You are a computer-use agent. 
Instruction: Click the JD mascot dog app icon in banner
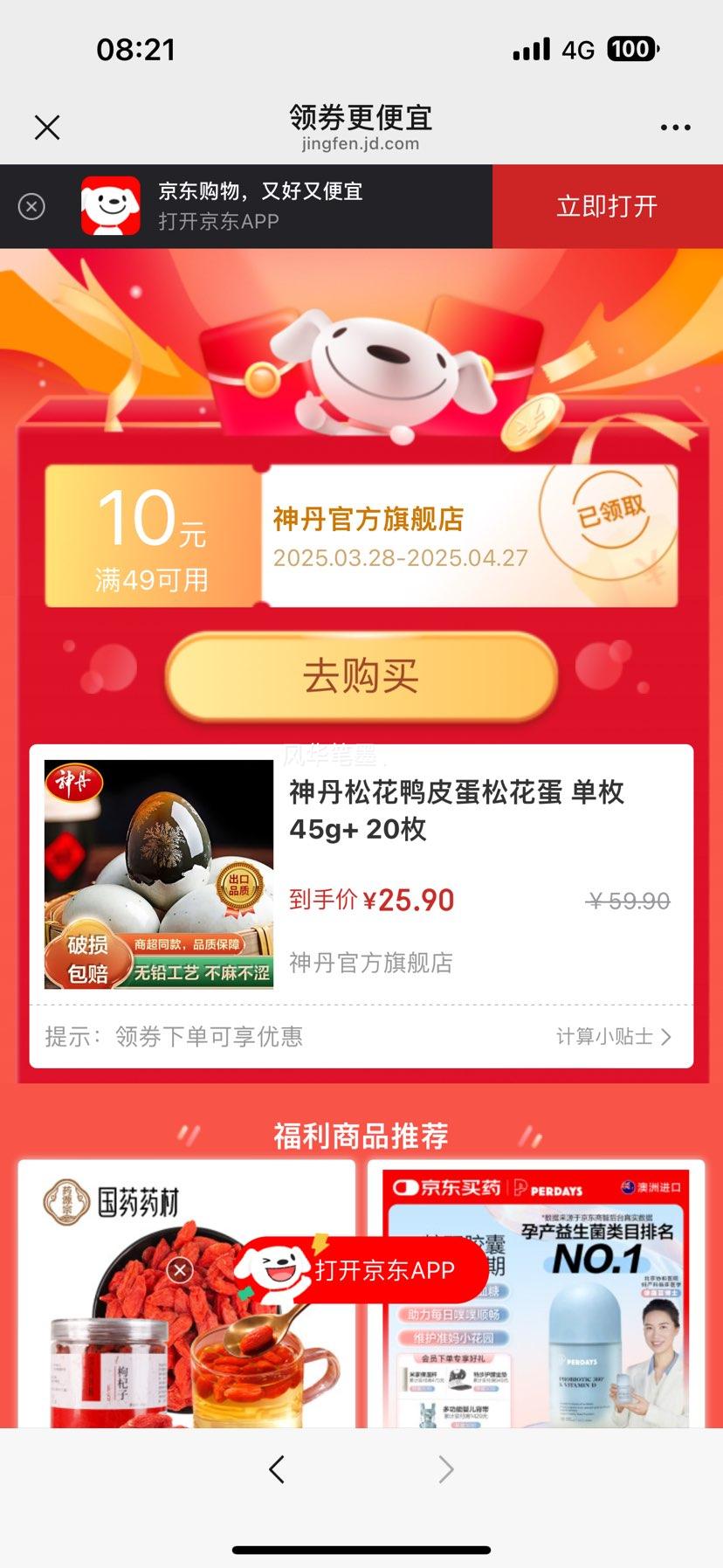tap(110, 206)
